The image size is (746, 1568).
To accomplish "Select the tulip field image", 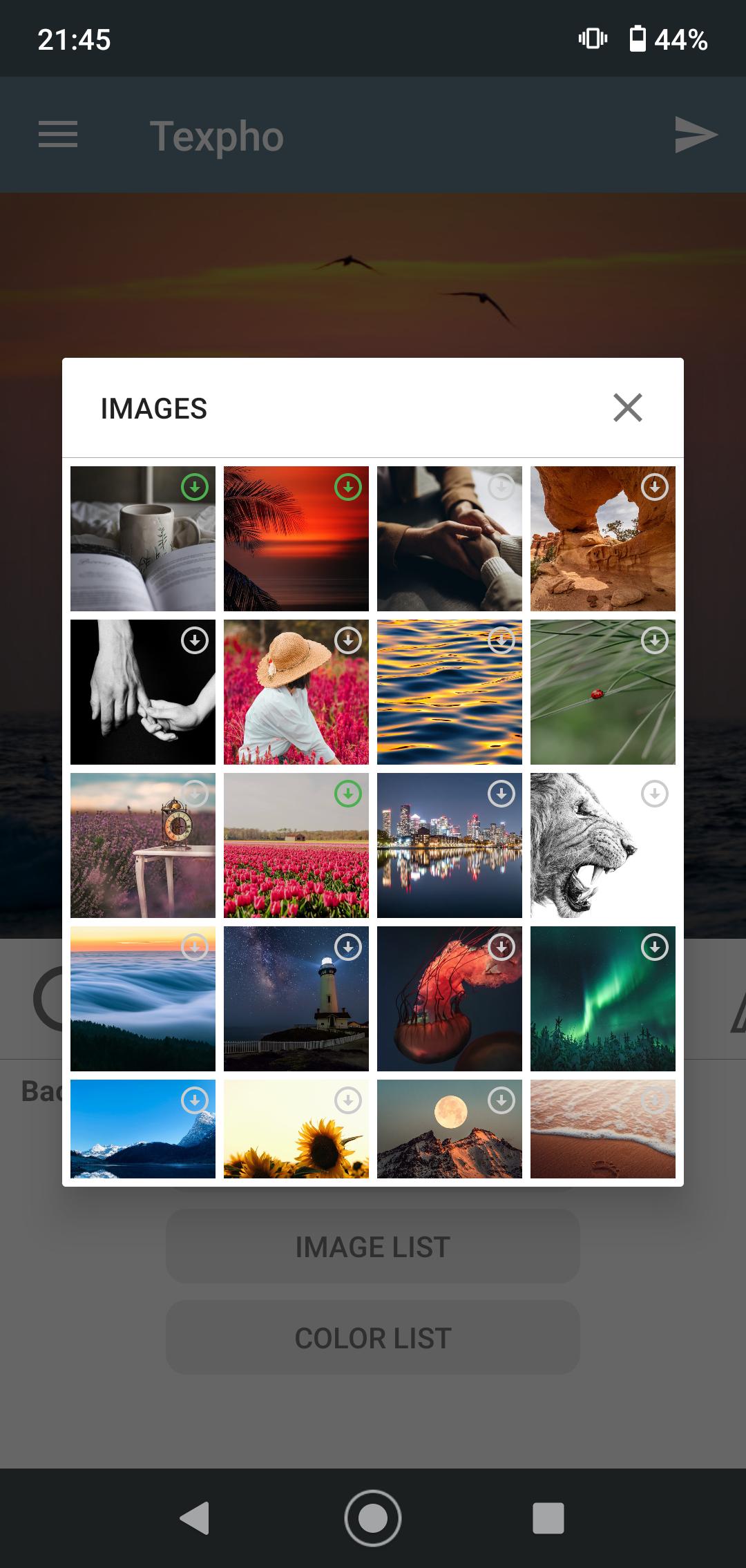I will tap(296, 845).
